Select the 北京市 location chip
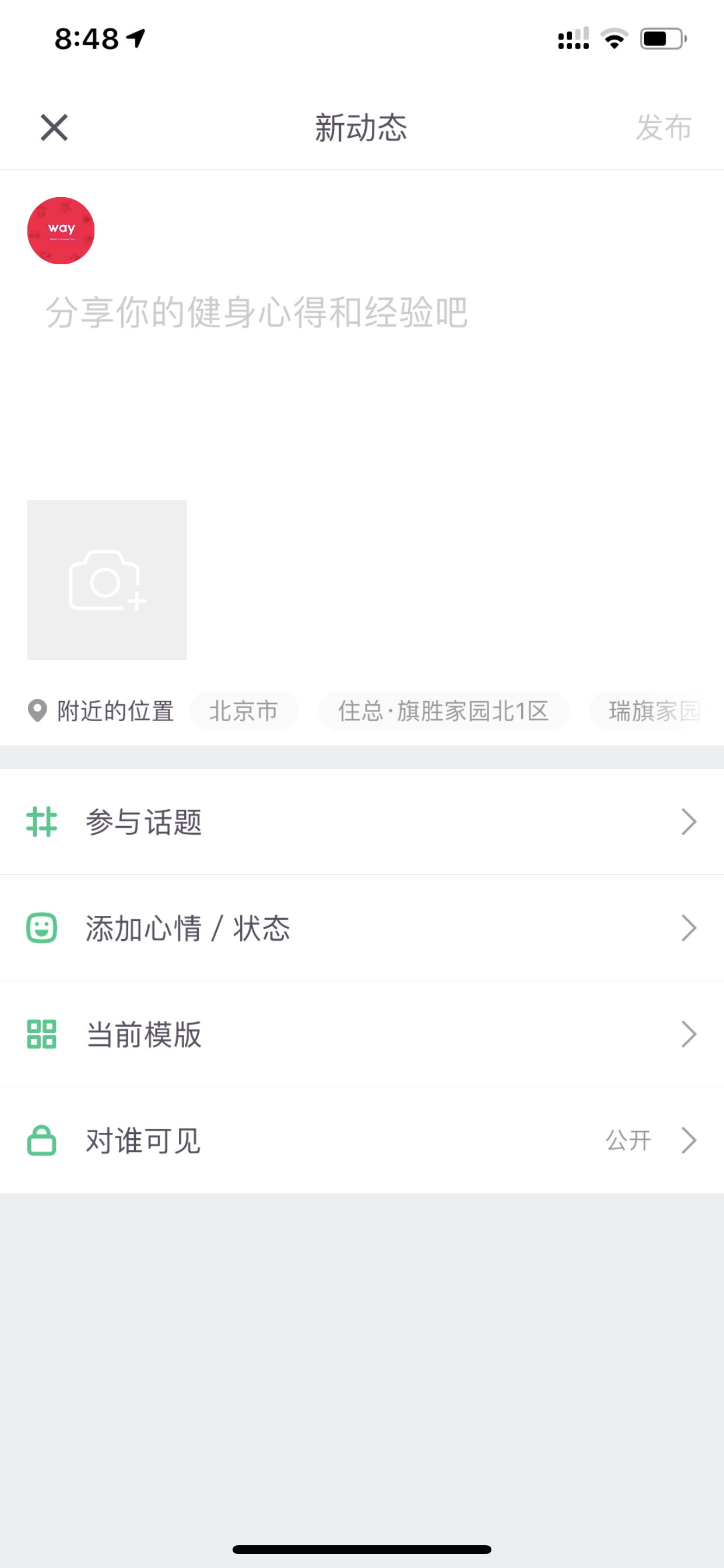 (244, 710)
